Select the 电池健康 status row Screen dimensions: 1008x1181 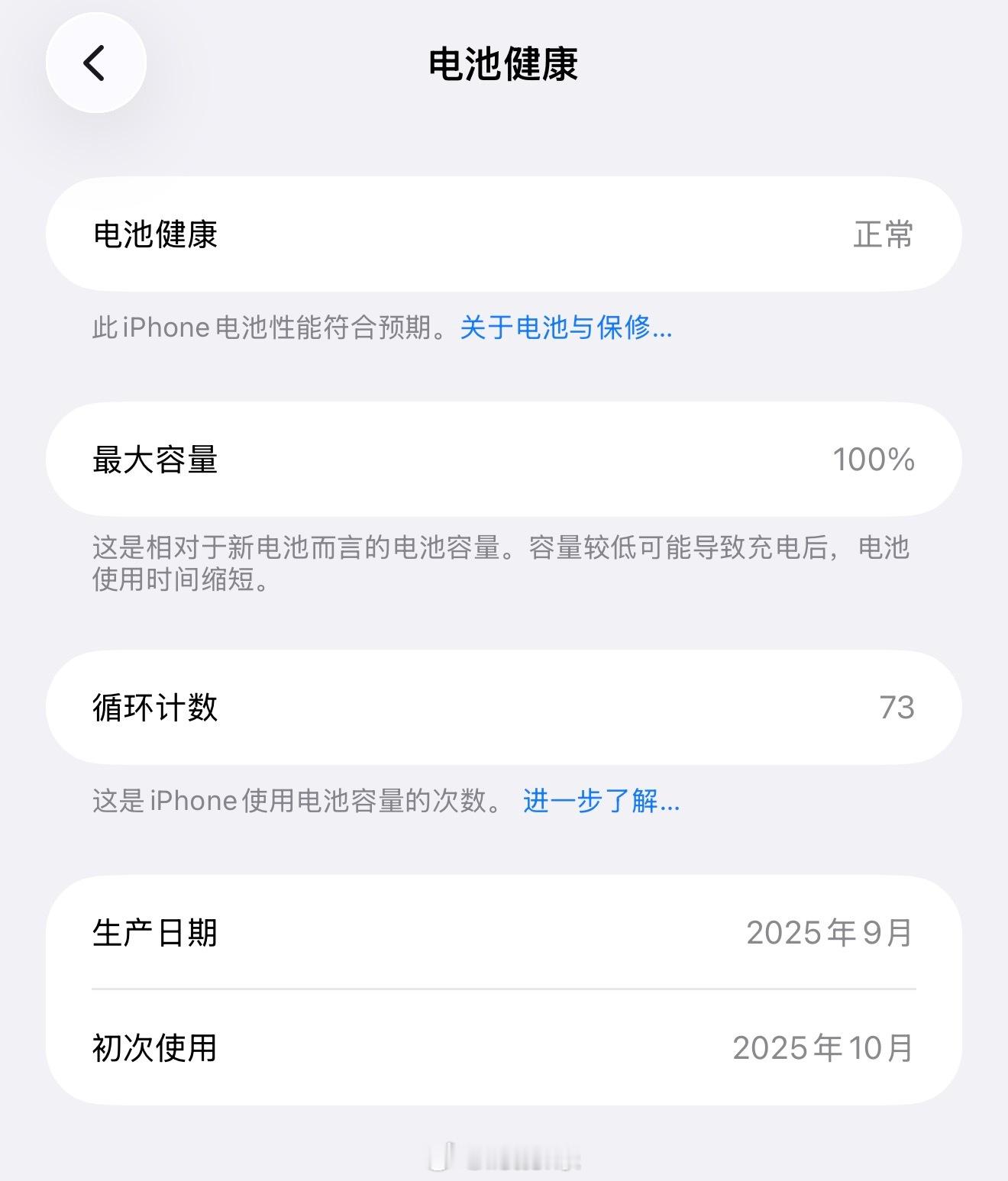point(504,234)
